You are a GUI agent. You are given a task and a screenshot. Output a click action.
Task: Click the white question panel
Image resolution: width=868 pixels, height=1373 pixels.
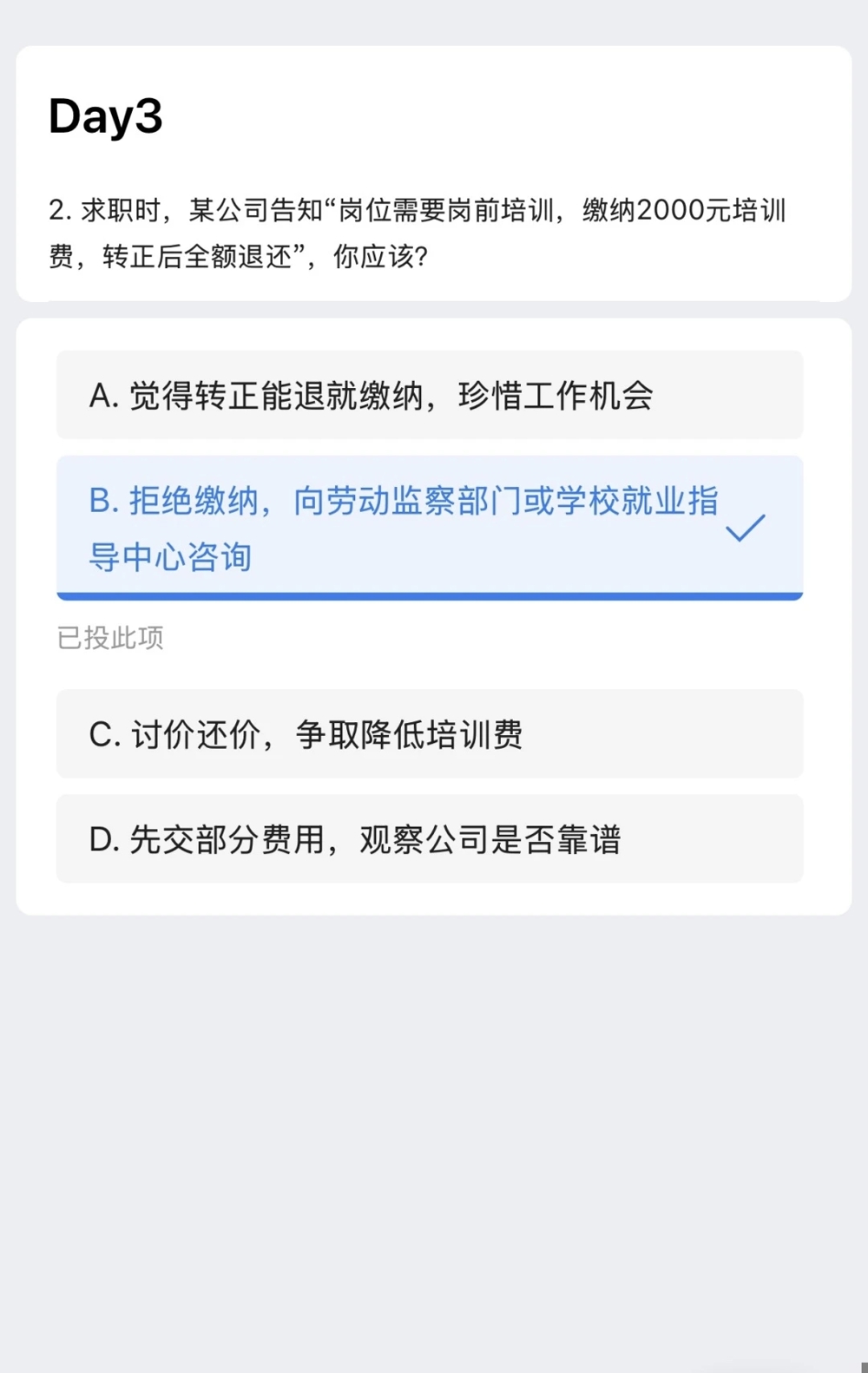coord(434,174)
